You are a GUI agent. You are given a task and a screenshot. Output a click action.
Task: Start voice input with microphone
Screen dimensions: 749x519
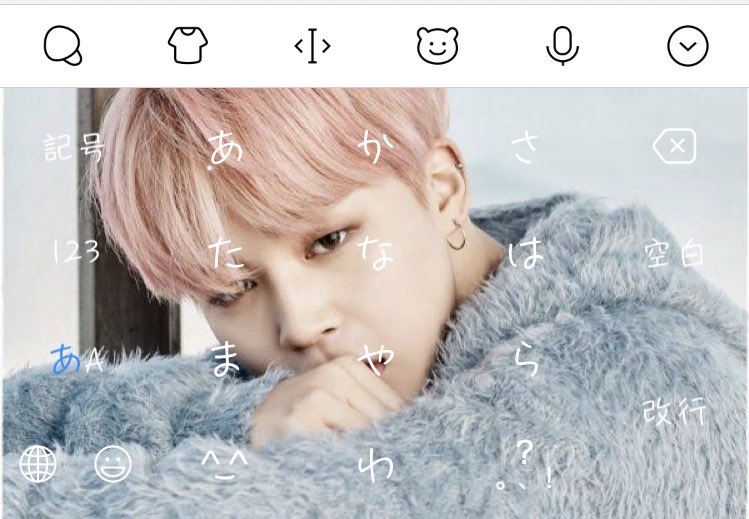[x=562, y=45]
